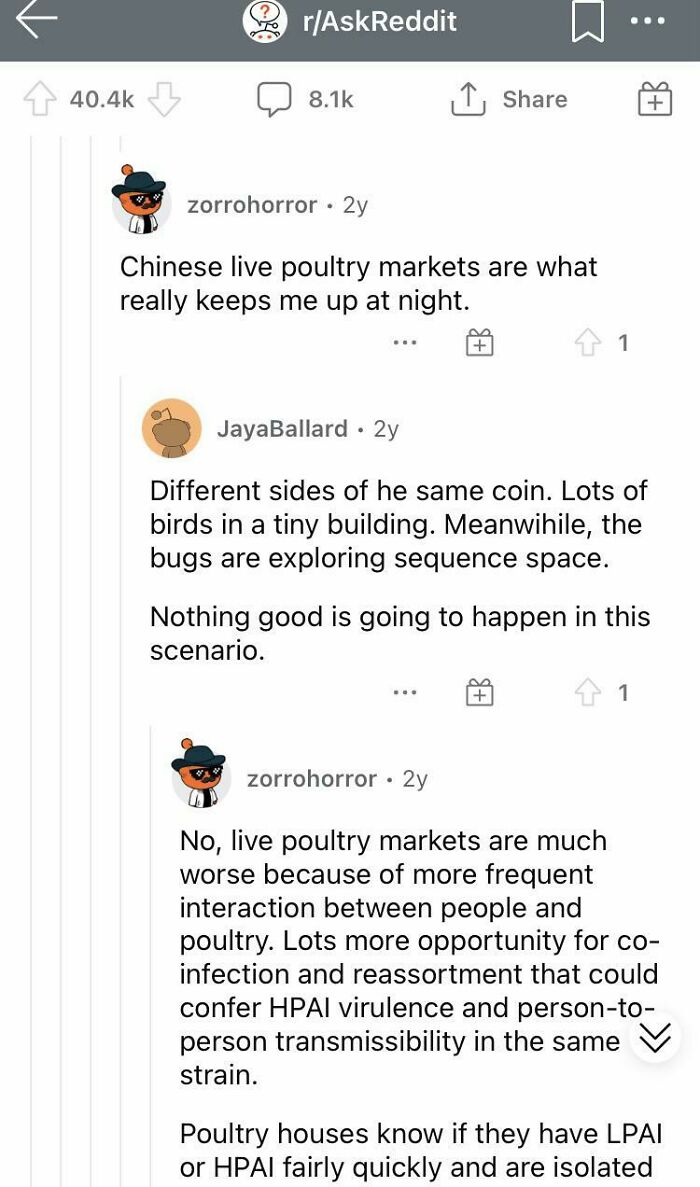Go back with the top-left arrow
The width and height of the screenshot is (700, 1187).
(x=38, y=22)
